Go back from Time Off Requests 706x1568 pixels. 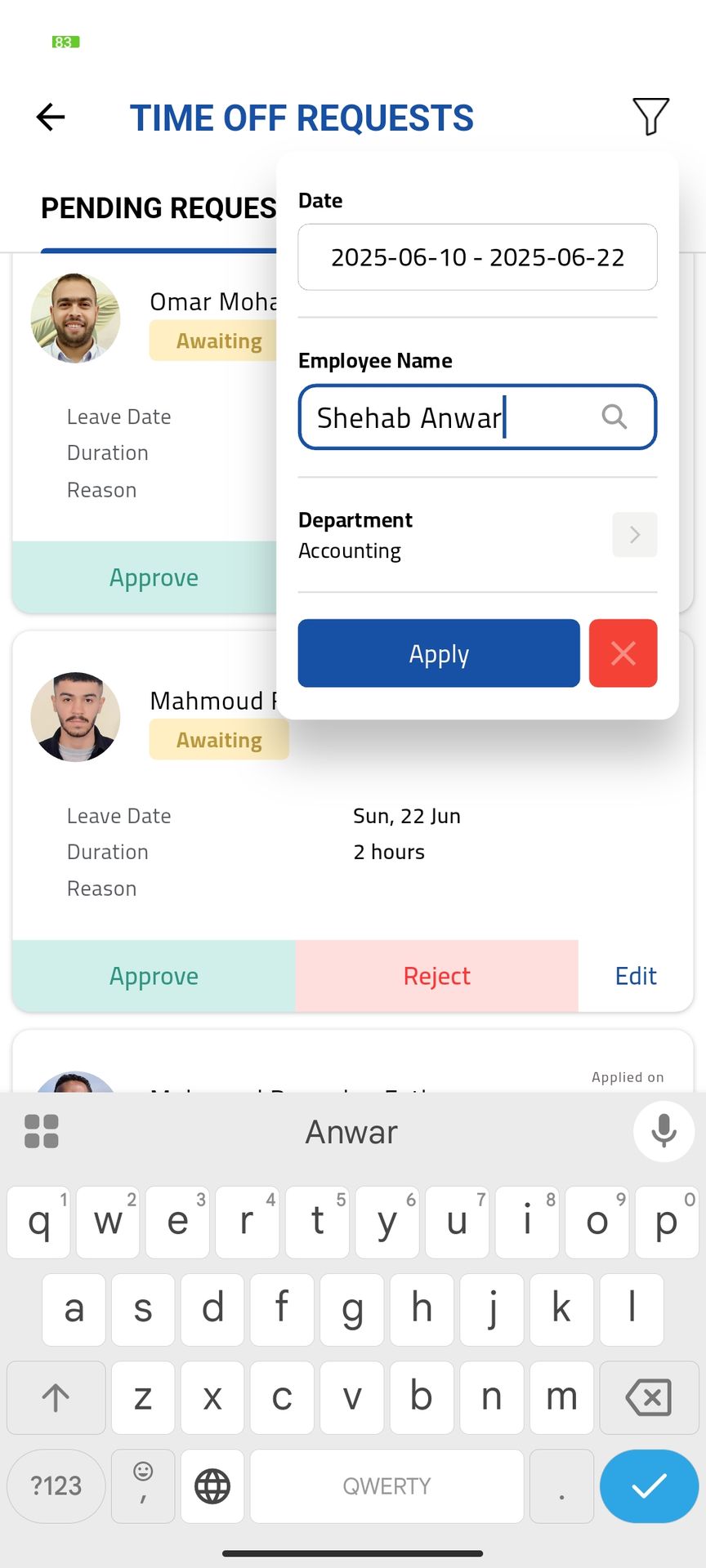(51, 117)
